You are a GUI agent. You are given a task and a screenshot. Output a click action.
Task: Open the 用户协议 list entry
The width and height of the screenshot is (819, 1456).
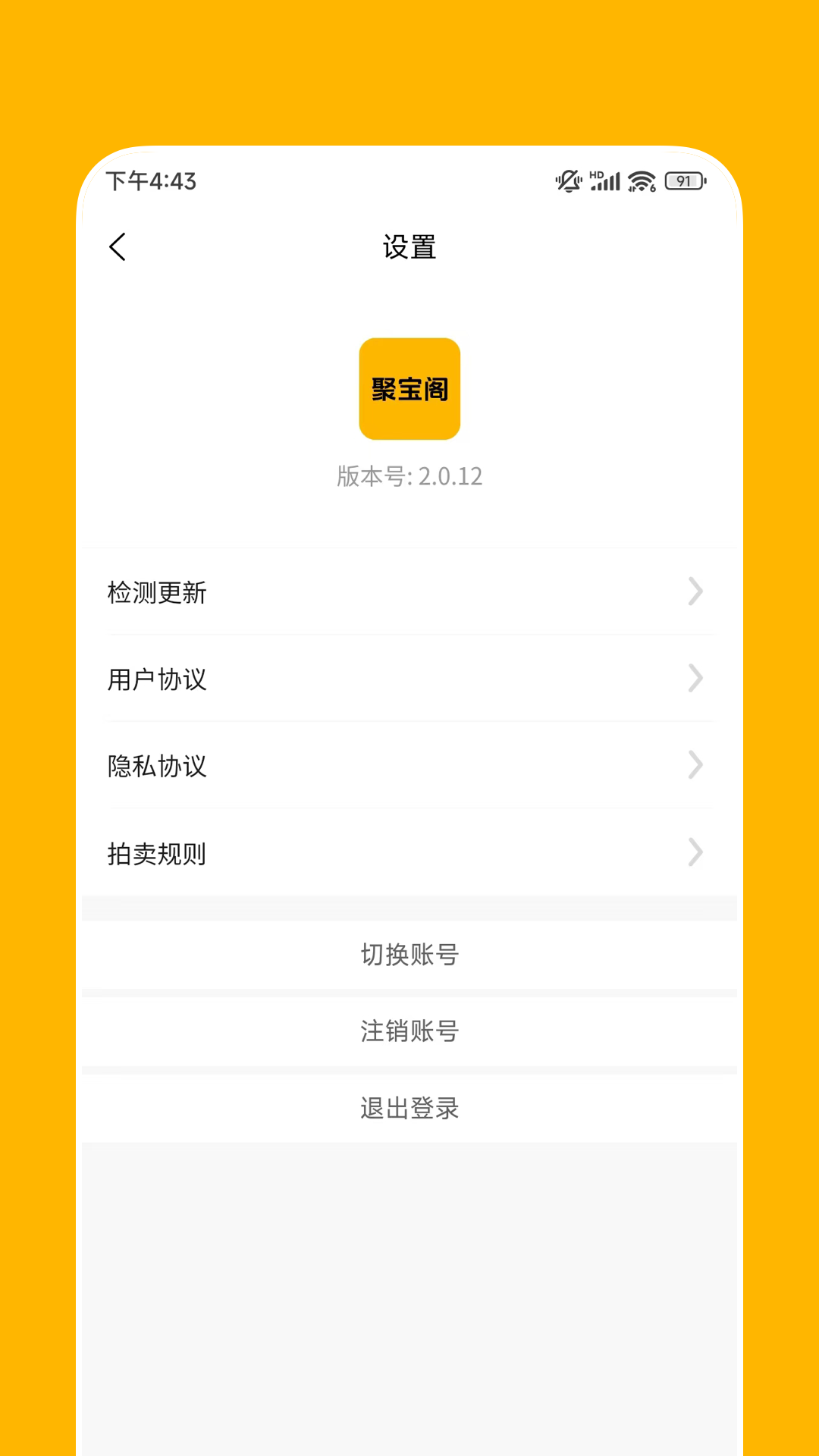coord(156,679)
